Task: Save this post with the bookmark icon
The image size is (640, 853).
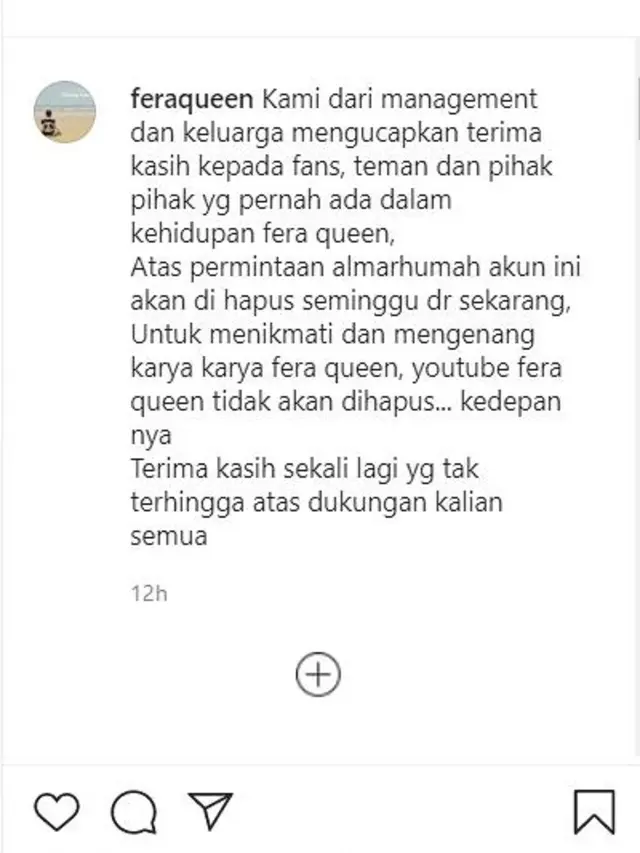Action: [x=594, y=811]
